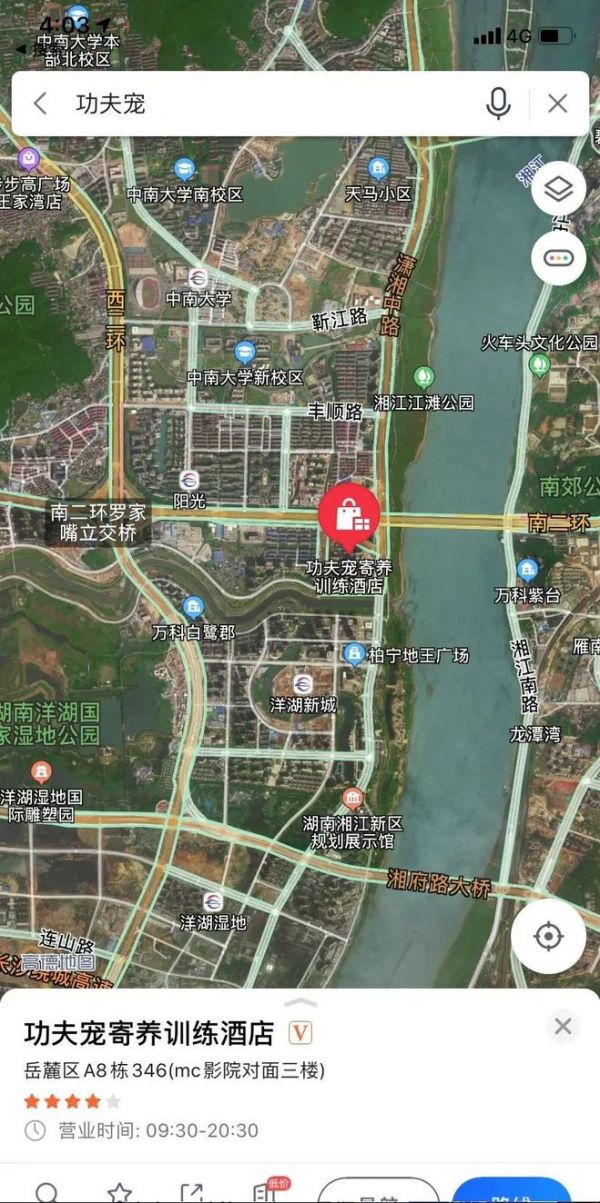Select the 柏宁地王广场 parking marker
Image resolution: width=600 pixels, height=1203 pixels.
pos(353,654)
